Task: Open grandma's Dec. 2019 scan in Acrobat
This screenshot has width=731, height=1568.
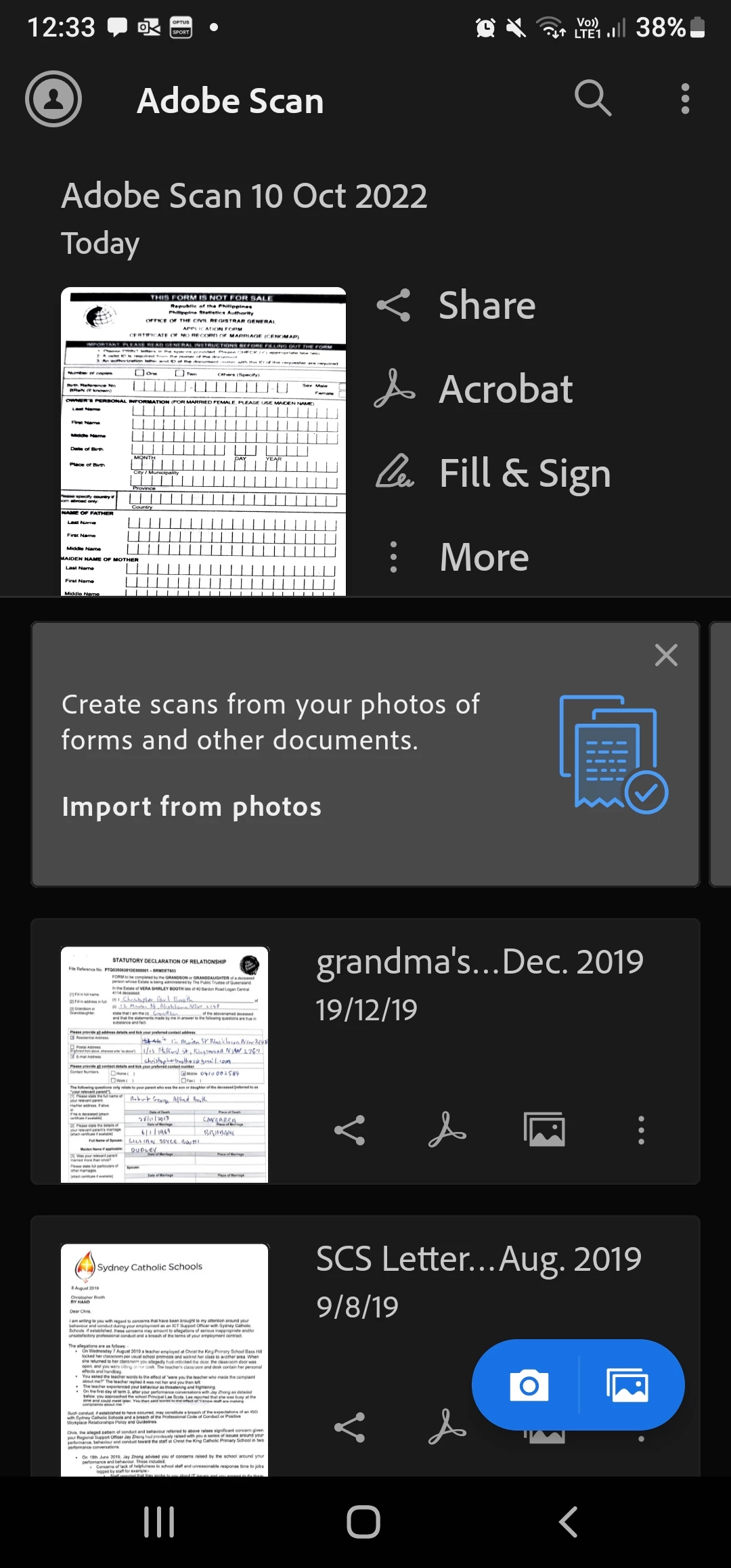Action: (447, 1130)
